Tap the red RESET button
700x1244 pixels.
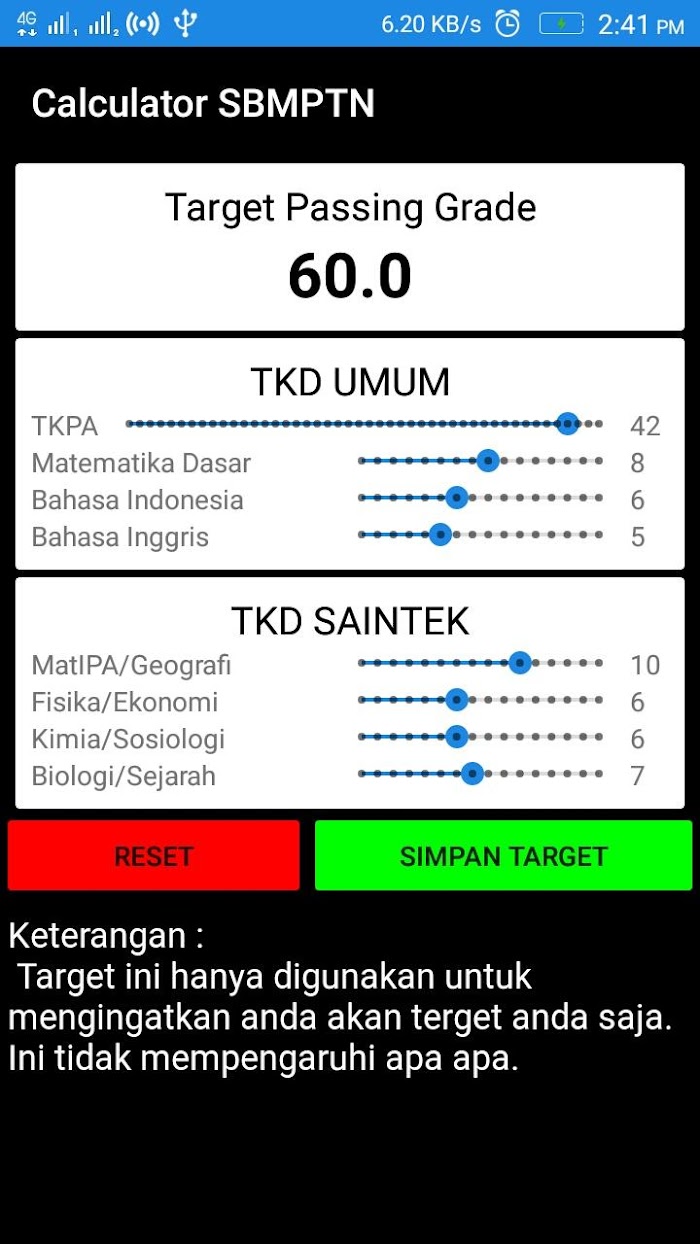click(x=153, y=855)
